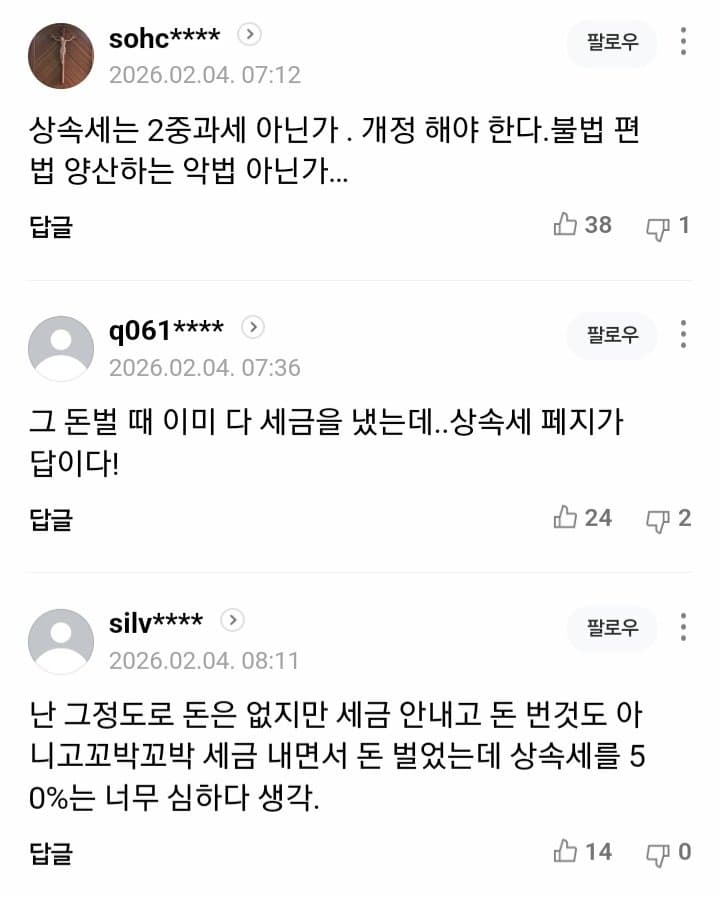Viewport: 720px width, 897px height.
Task: Open silv**** profile chevron
Action: pos(232,620)
